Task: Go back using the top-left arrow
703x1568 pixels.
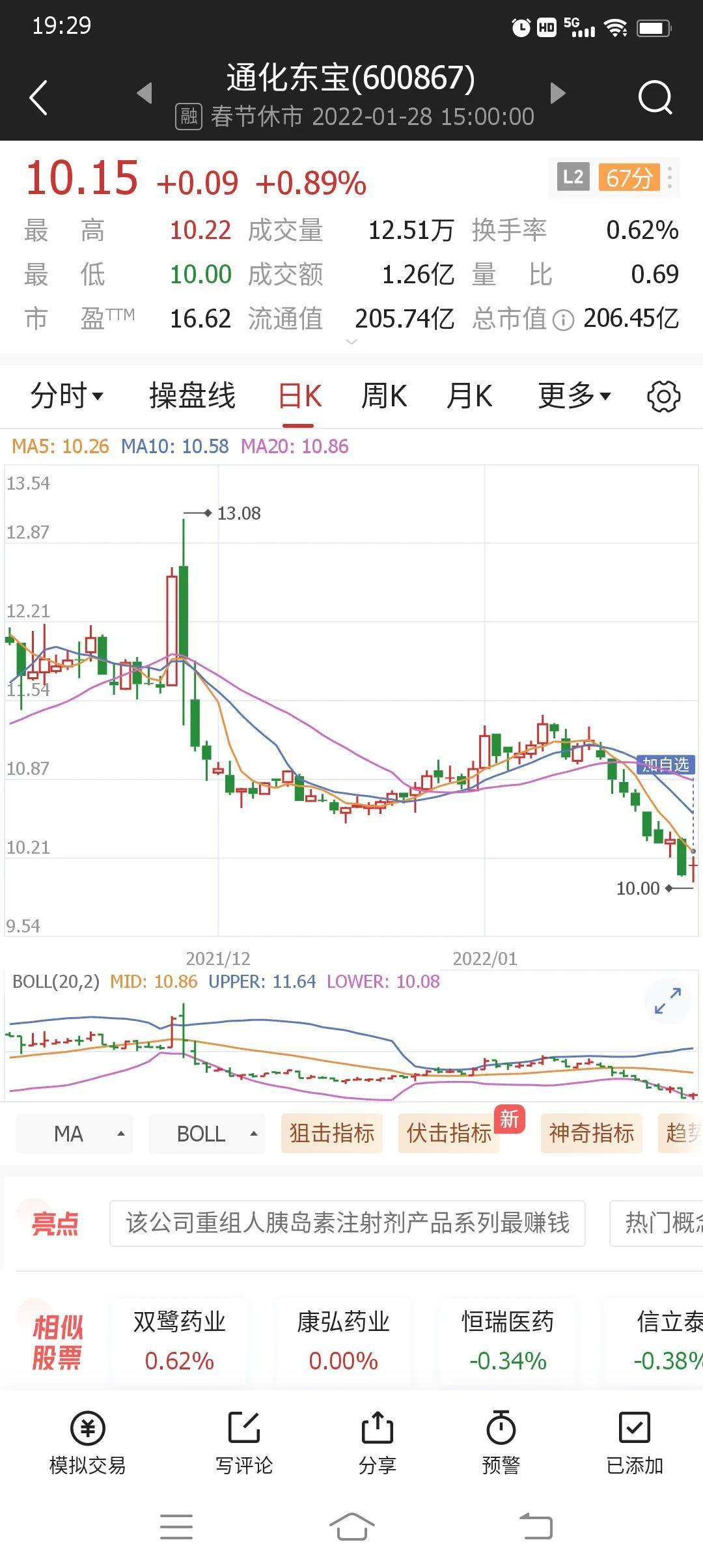Action: [x=39, y=98]
